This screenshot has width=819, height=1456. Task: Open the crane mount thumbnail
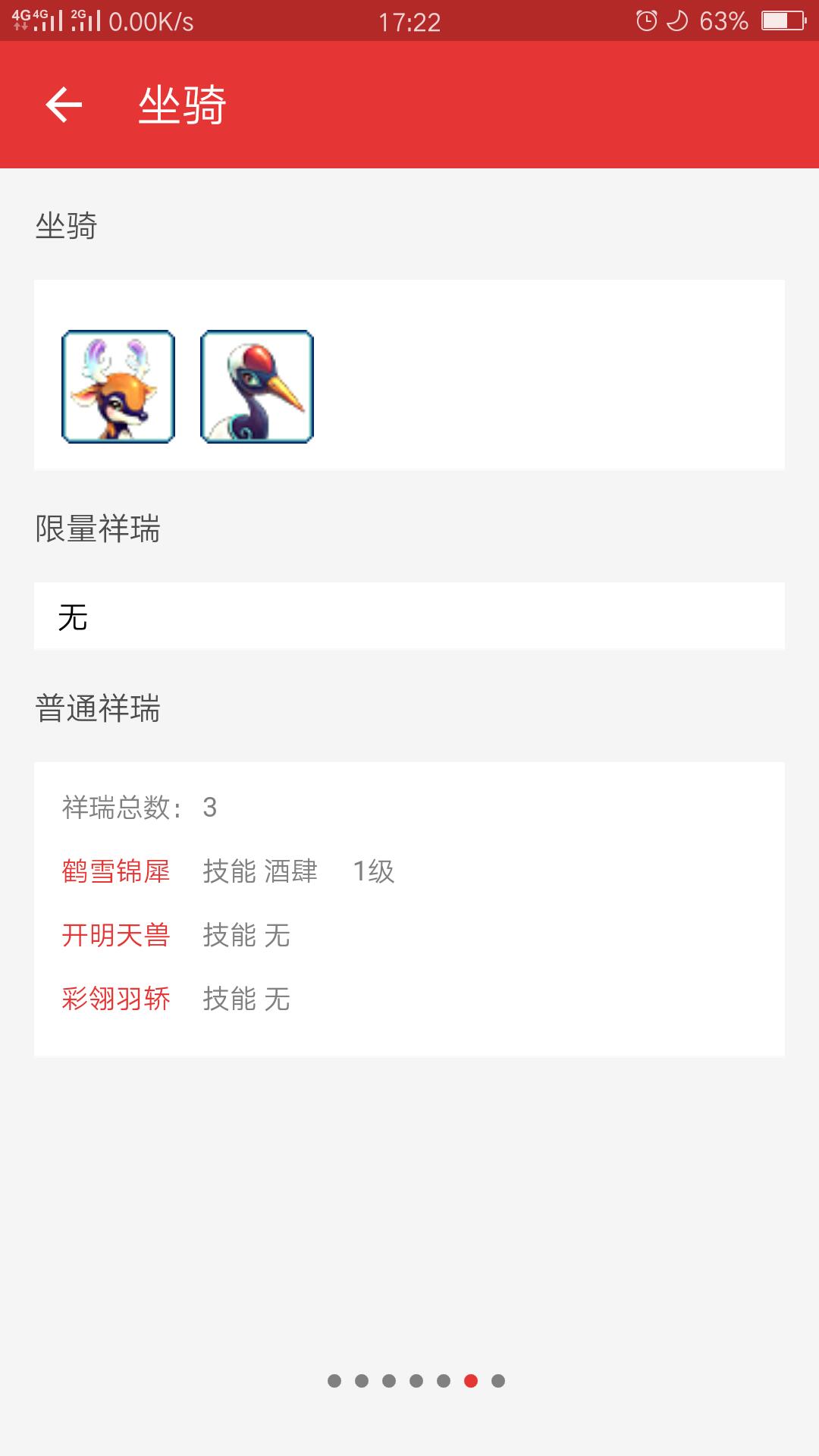coord(257,387)
